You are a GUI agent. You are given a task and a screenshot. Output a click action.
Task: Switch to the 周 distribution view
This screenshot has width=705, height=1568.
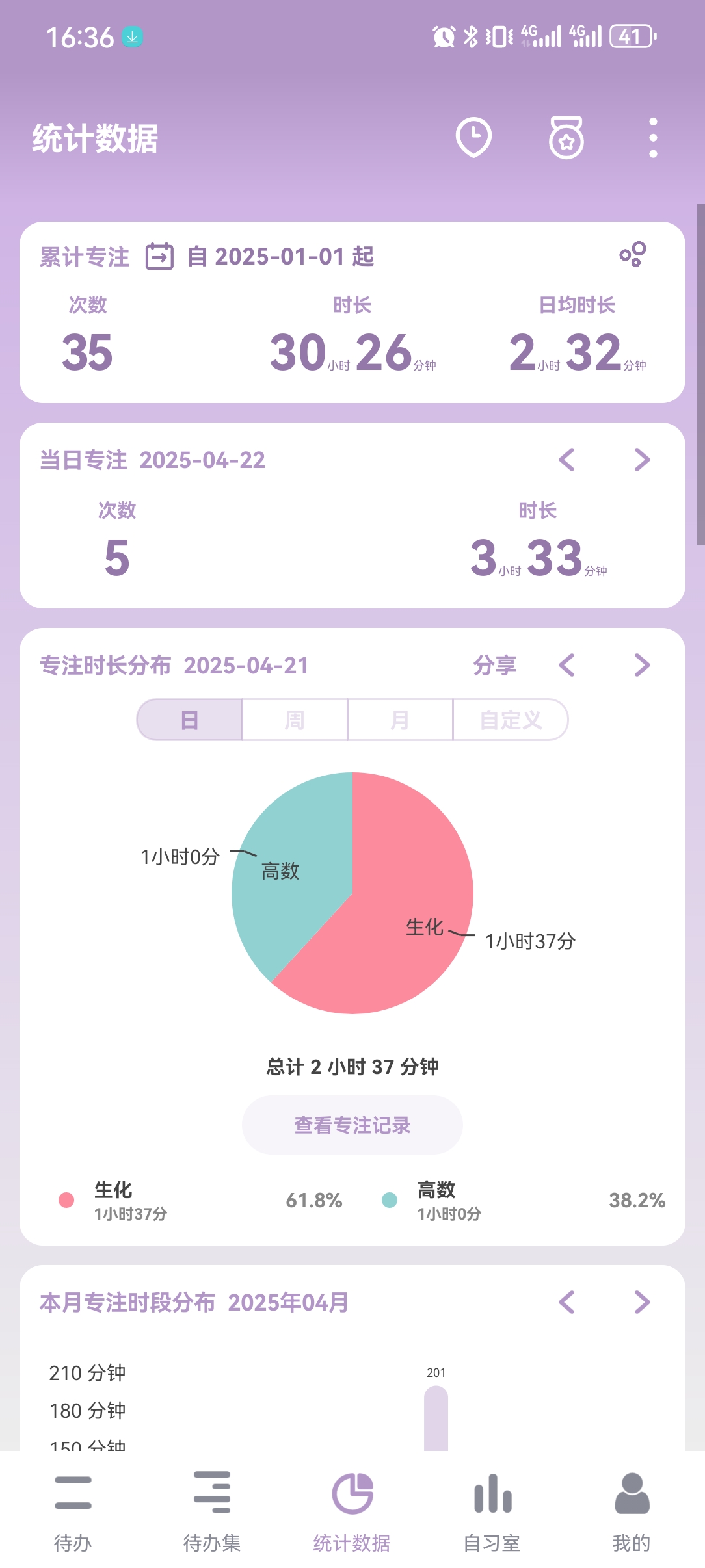(295, 720)
